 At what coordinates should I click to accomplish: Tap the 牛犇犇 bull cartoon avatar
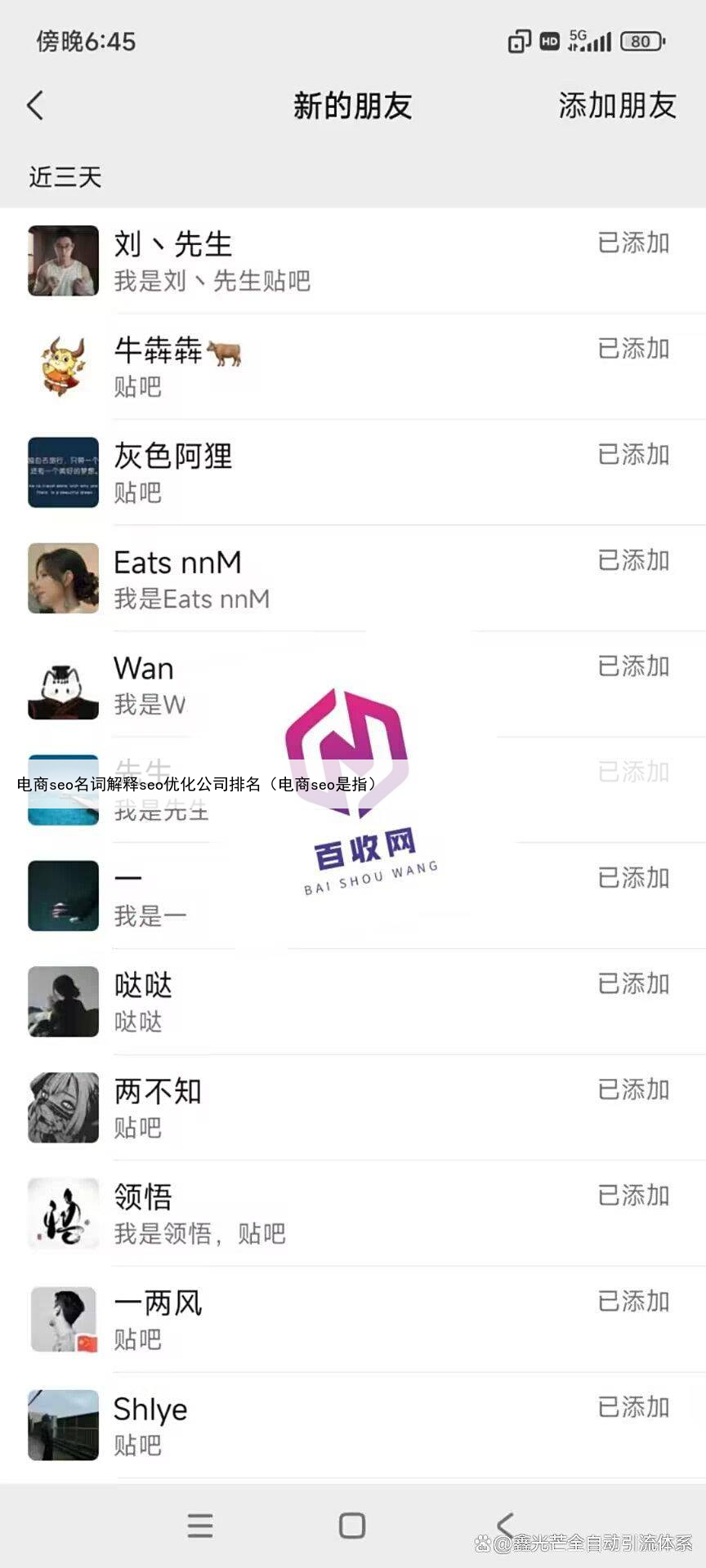tap(63, 367)
